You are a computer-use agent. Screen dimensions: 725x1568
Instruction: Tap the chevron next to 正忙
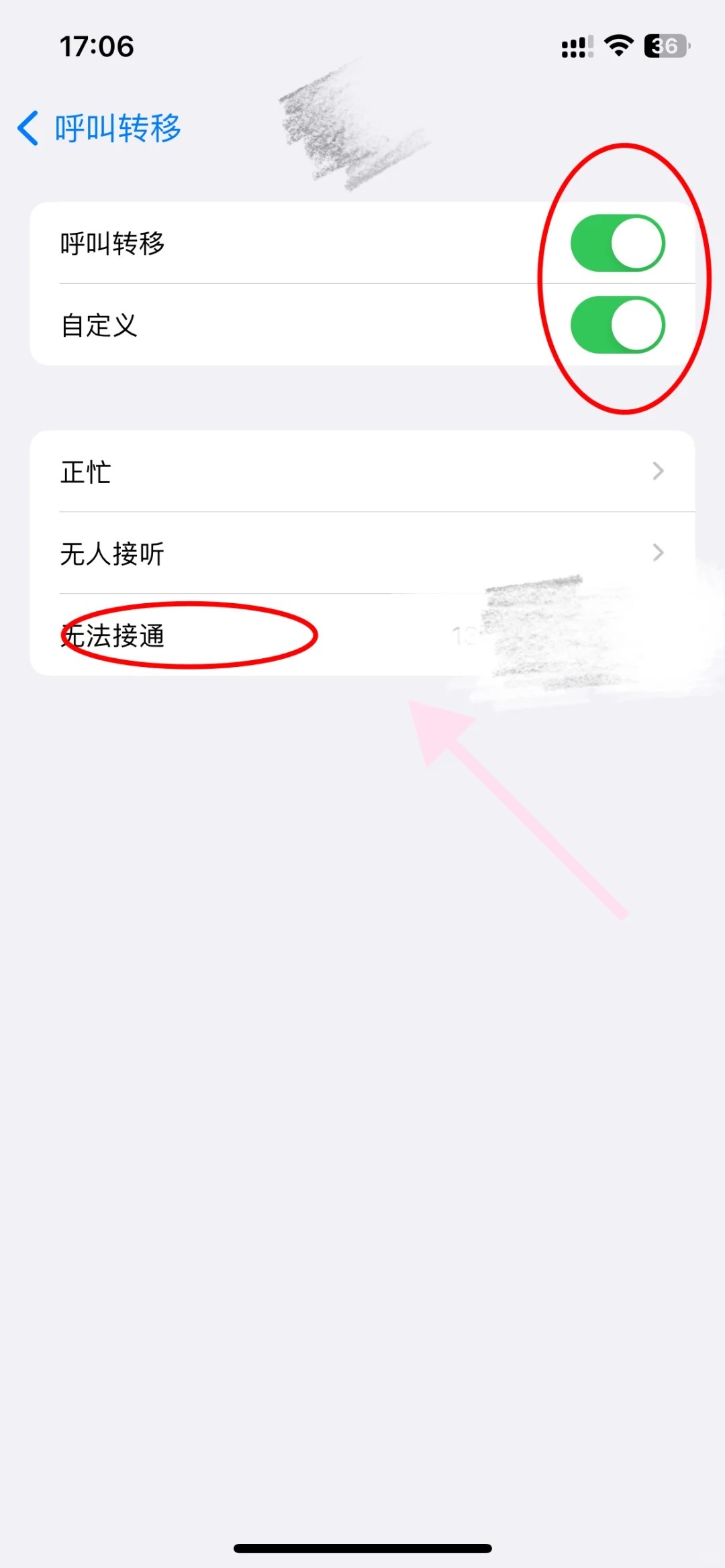(659, 472)
